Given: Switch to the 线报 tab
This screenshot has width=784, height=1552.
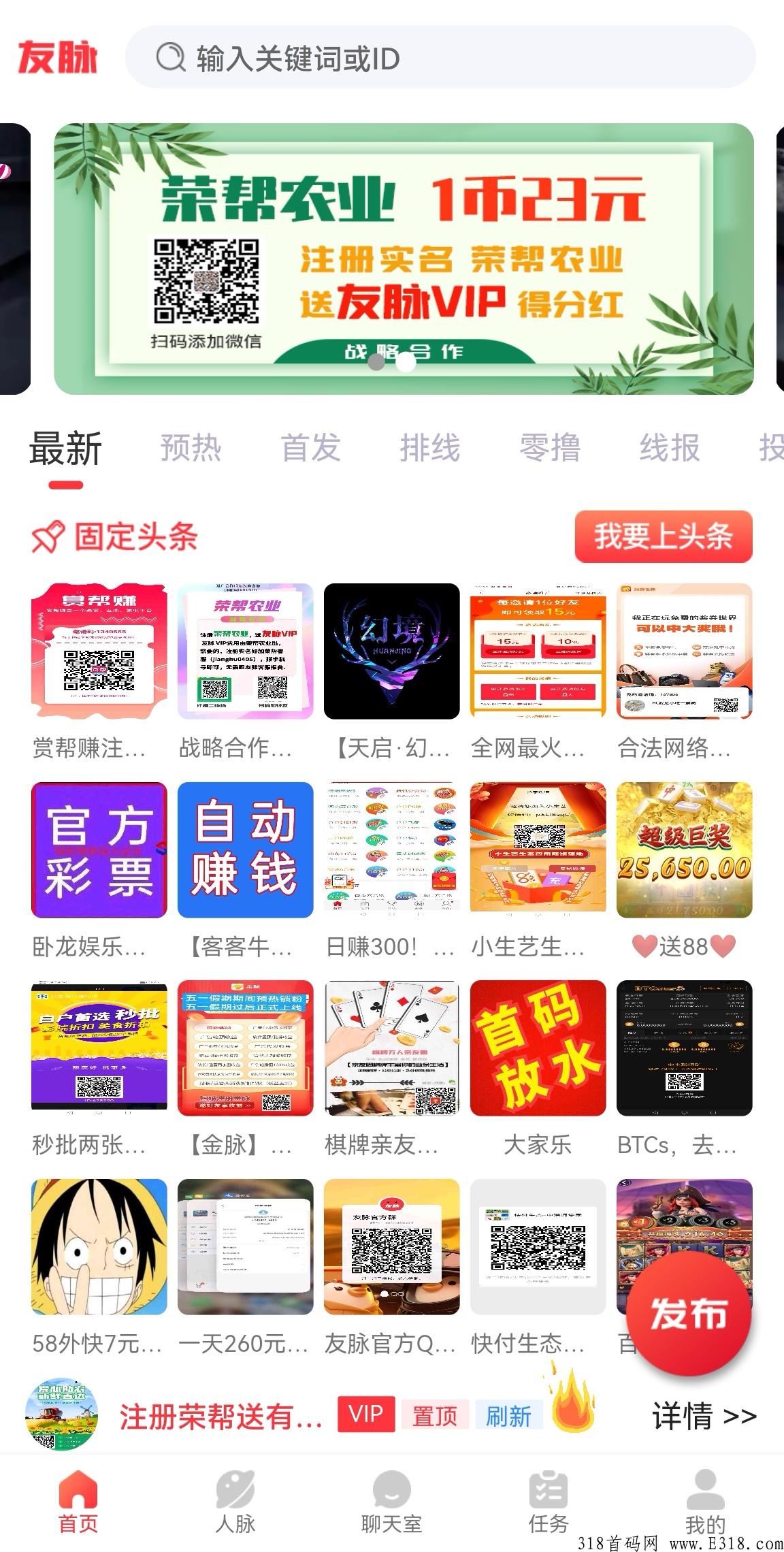Looking at the screenshot, I should coord(670,448).
